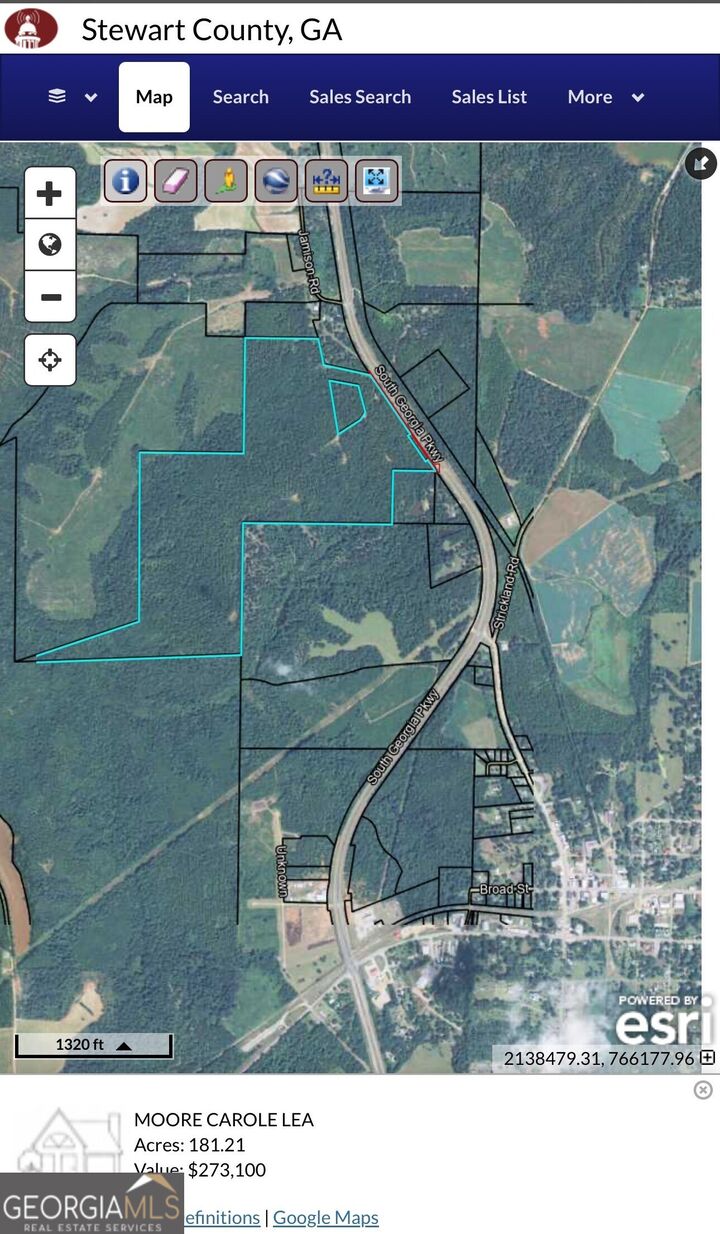
Task: Click the MOORE CAROLE LEA parcel details
Action: 222,1120
